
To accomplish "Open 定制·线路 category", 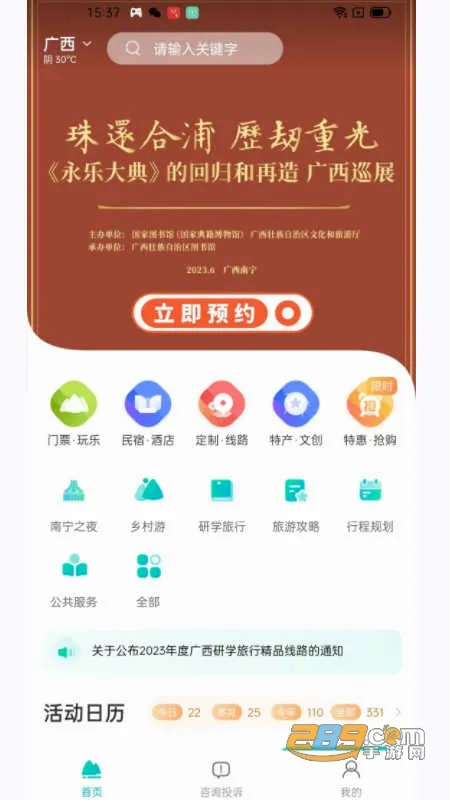I will tap(222, 414).
